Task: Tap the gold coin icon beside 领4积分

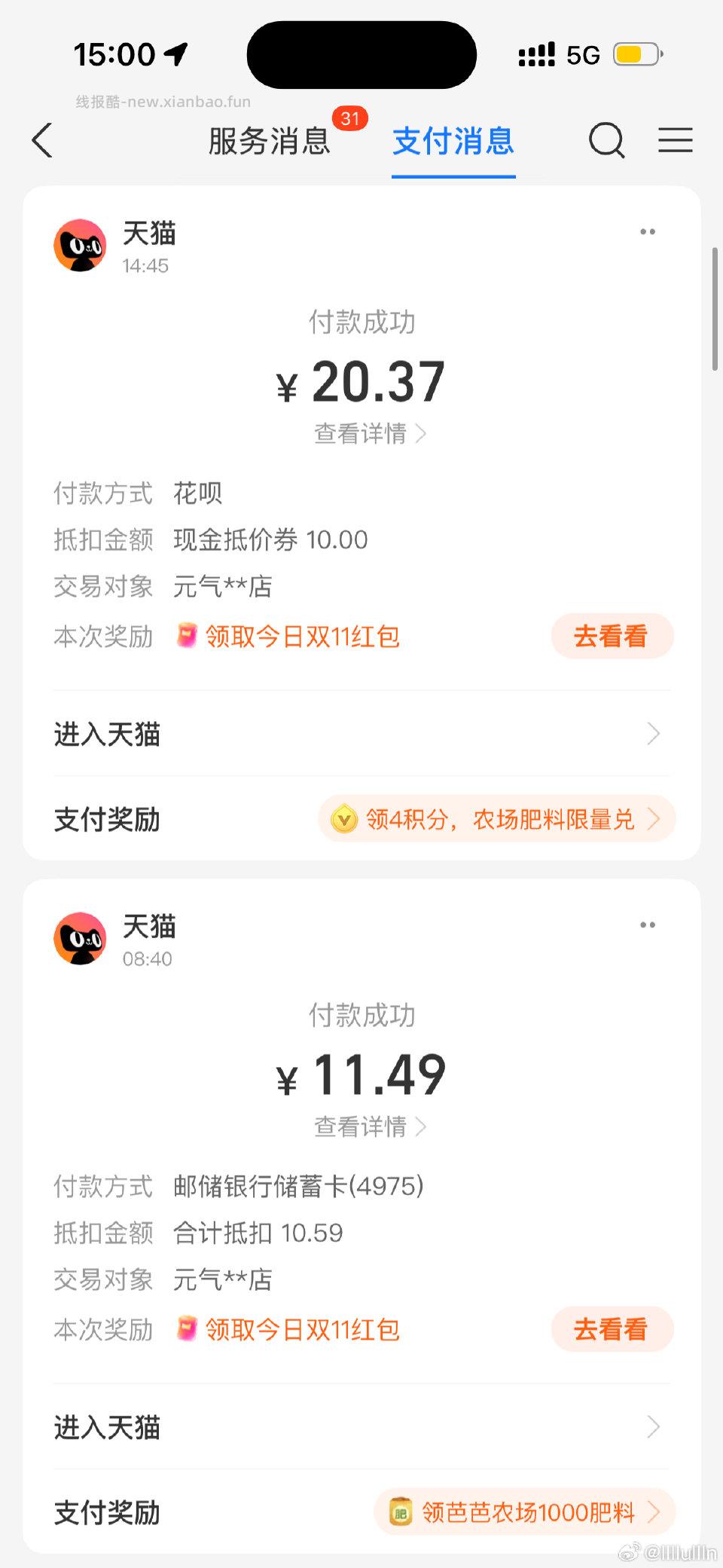Action: coord(344,819)
